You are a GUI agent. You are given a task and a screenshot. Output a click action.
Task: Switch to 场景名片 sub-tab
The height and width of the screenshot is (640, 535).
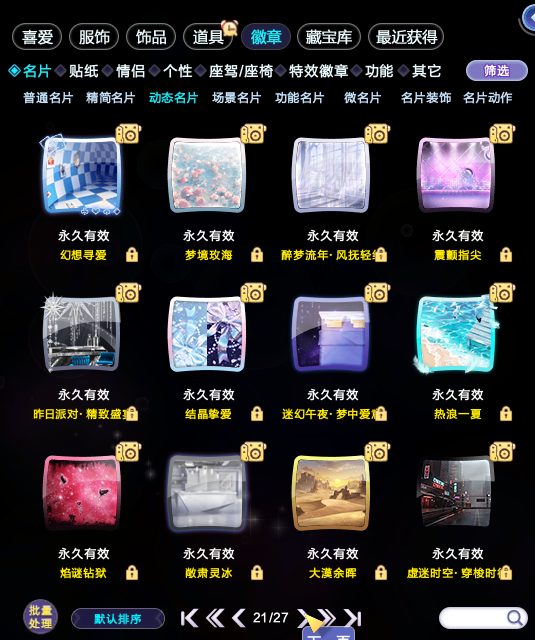[x=236, y=98]
